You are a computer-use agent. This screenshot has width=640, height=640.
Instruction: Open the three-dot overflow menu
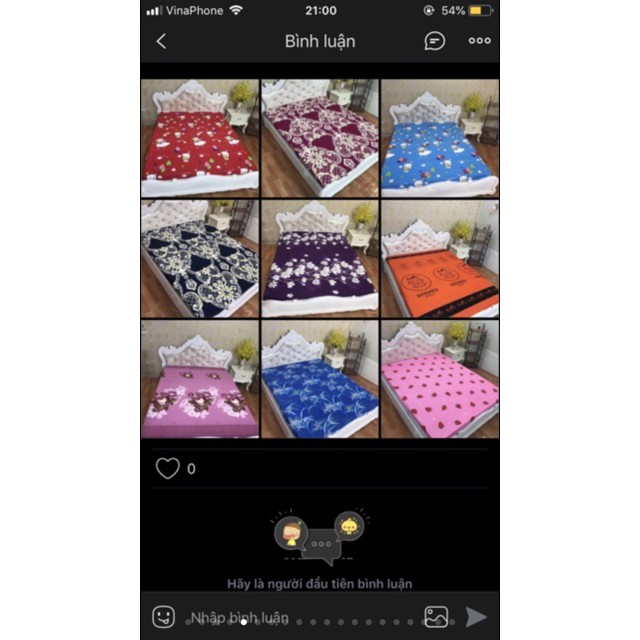coord(480,41)
